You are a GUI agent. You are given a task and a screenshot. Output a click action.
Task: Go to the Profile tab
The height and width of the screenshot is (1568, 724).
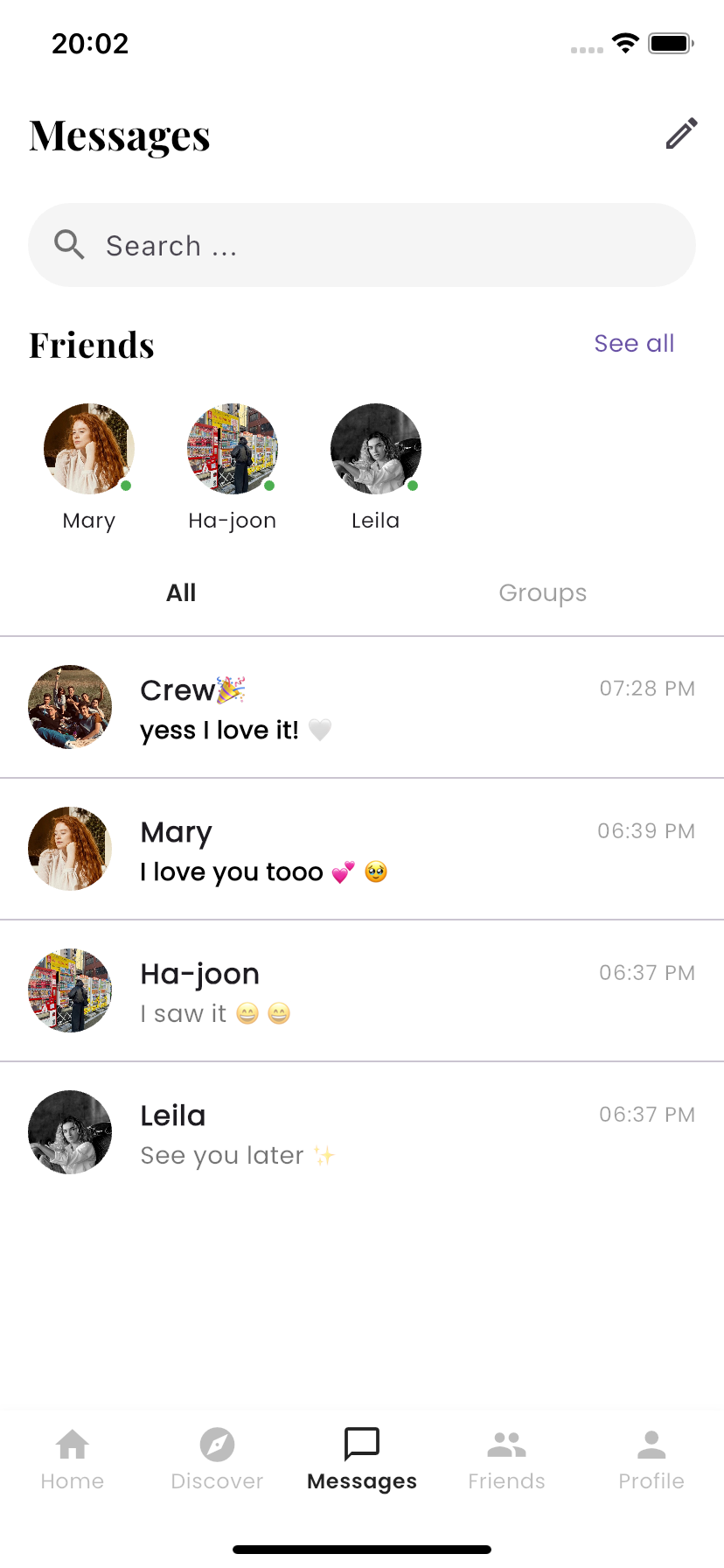tap(651, 1459)
